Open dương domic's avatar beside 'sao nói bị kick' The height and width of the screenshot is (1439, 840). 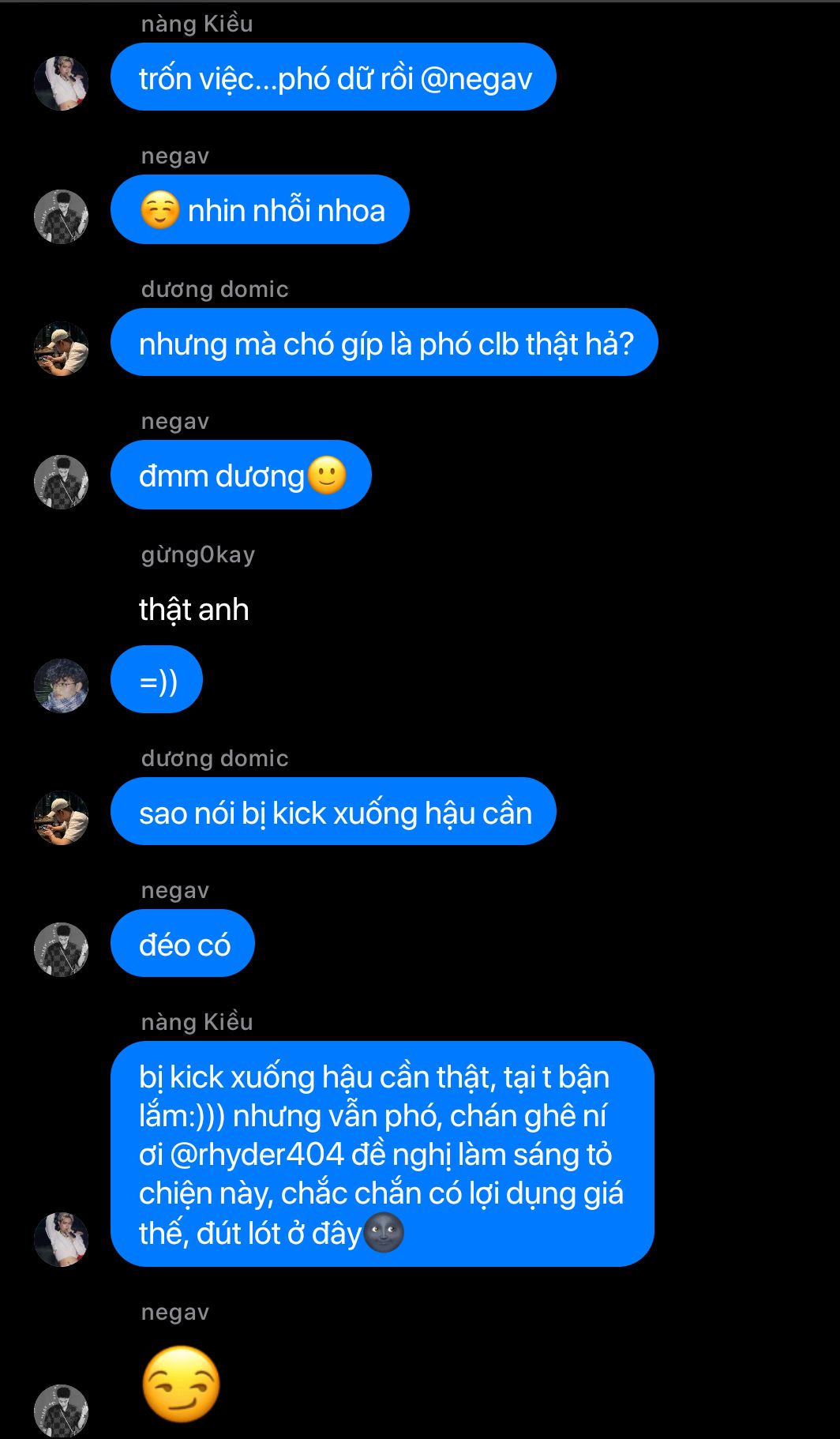tap(61, 817)
